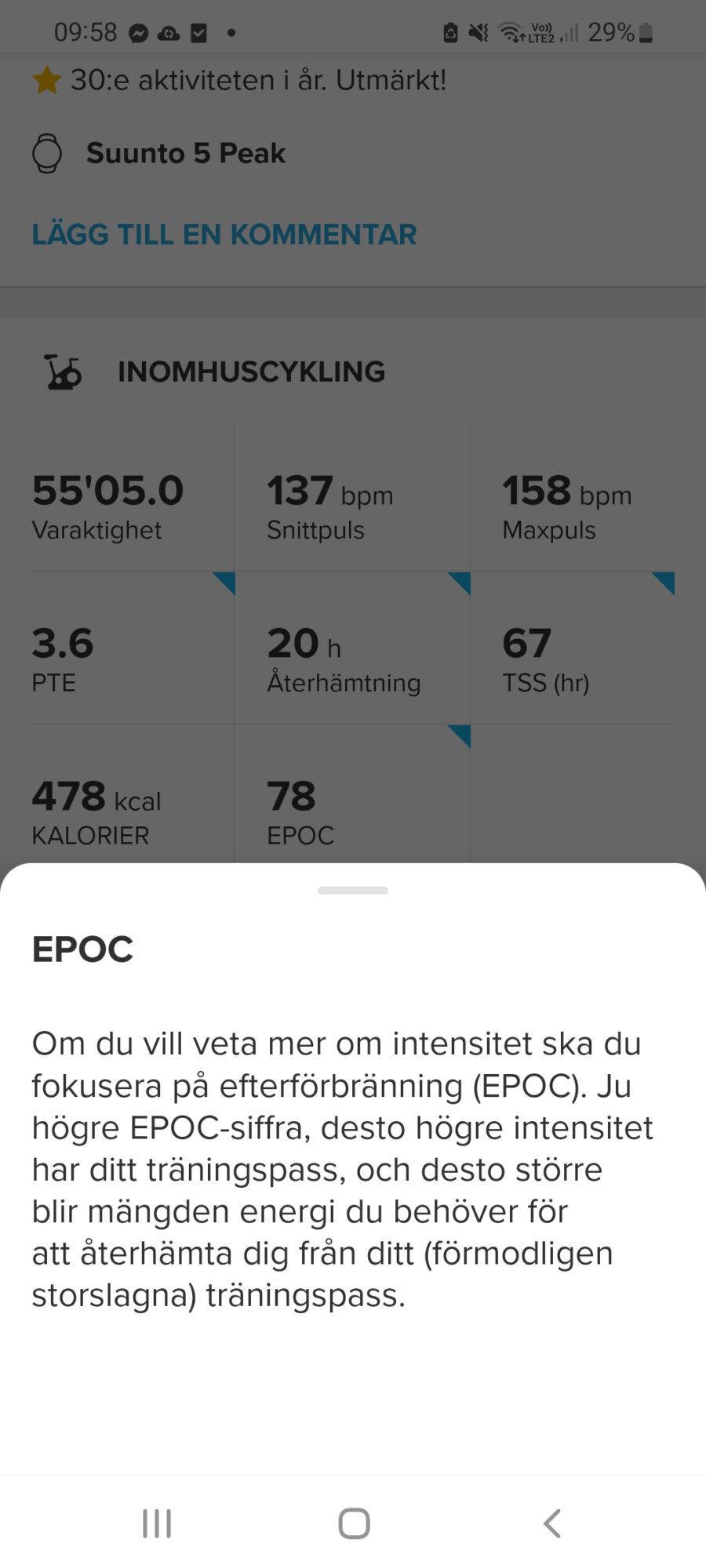706x1568 pixels.
Task: Open recent apps from the navigation bar
Action: tap(157, 1524)
